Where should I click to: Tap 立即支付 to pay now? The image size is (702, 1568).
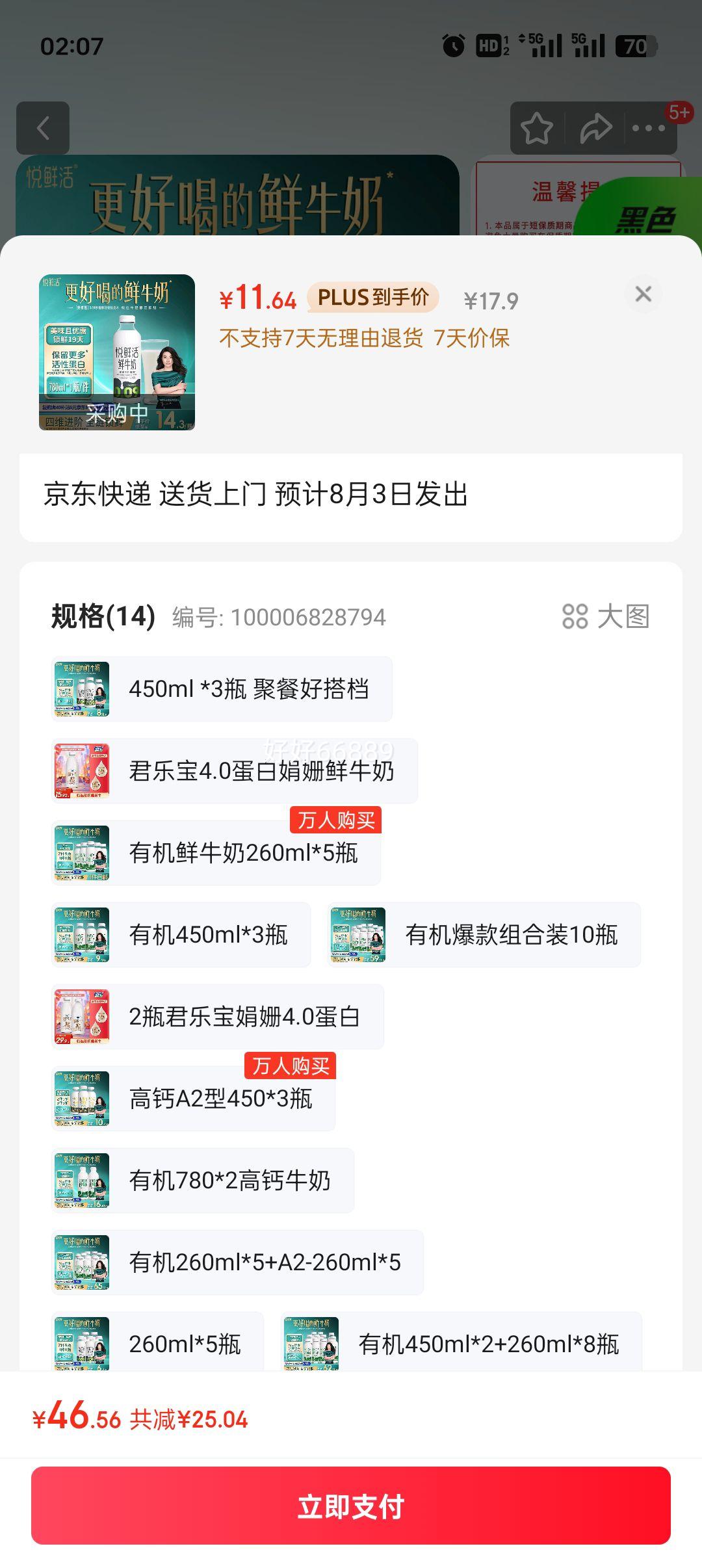(351, 1506)
